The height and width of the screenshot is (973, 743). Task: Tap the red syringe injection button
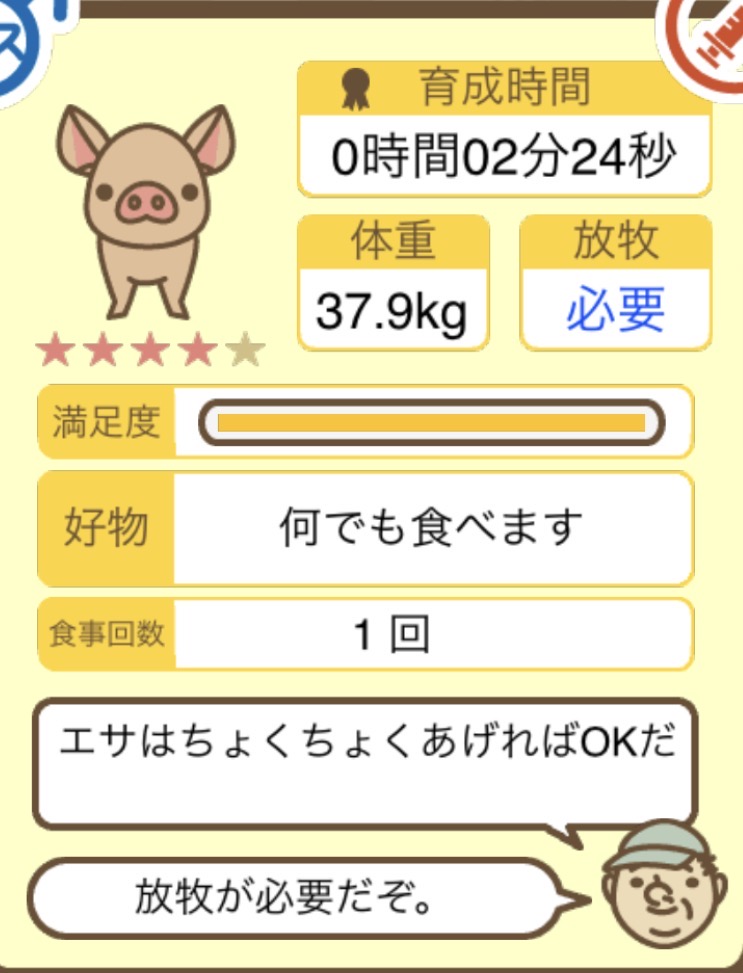pos(714,38)
